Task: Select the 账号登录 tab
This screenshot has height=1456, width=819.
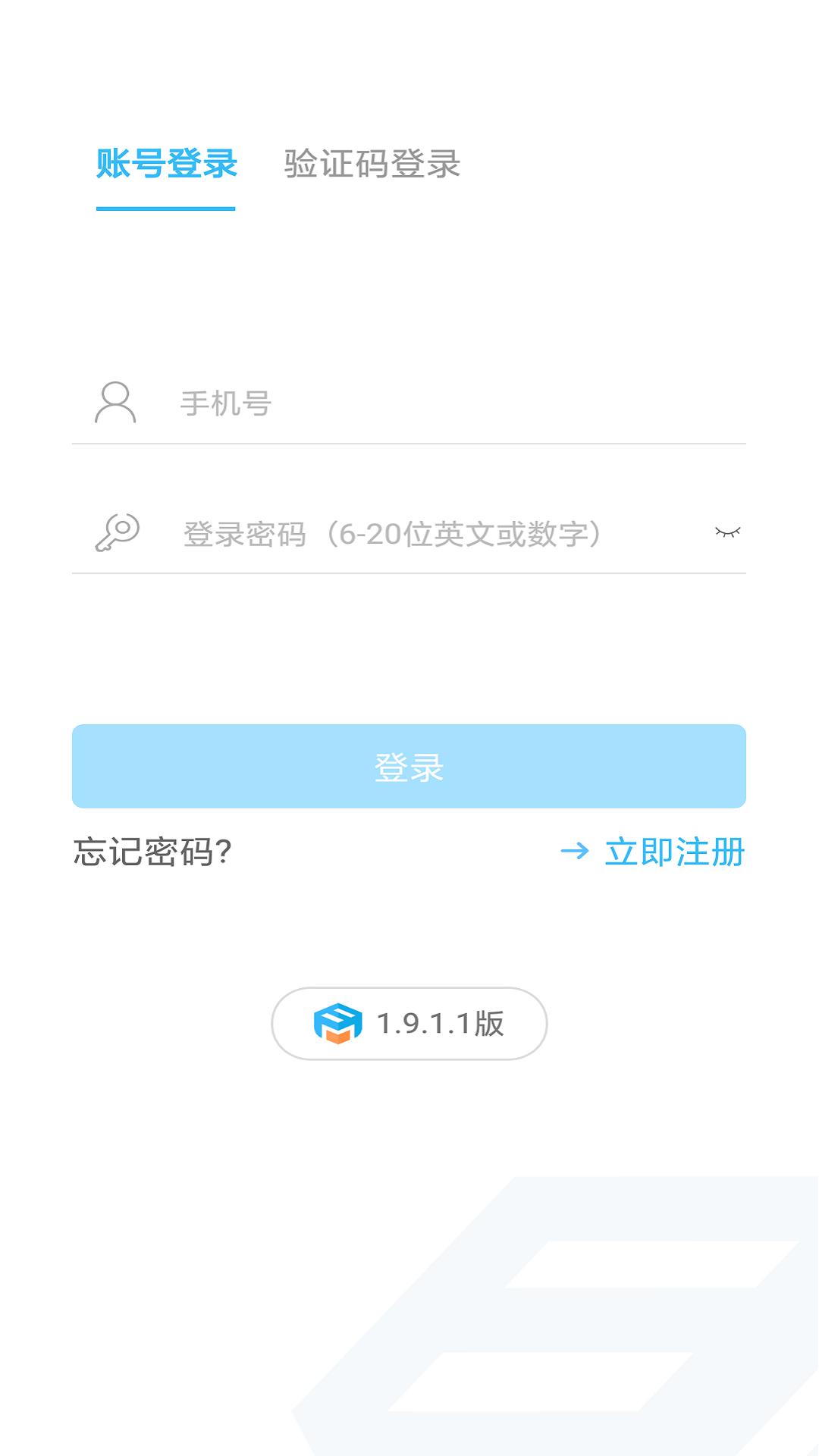Action: point(166,164)
